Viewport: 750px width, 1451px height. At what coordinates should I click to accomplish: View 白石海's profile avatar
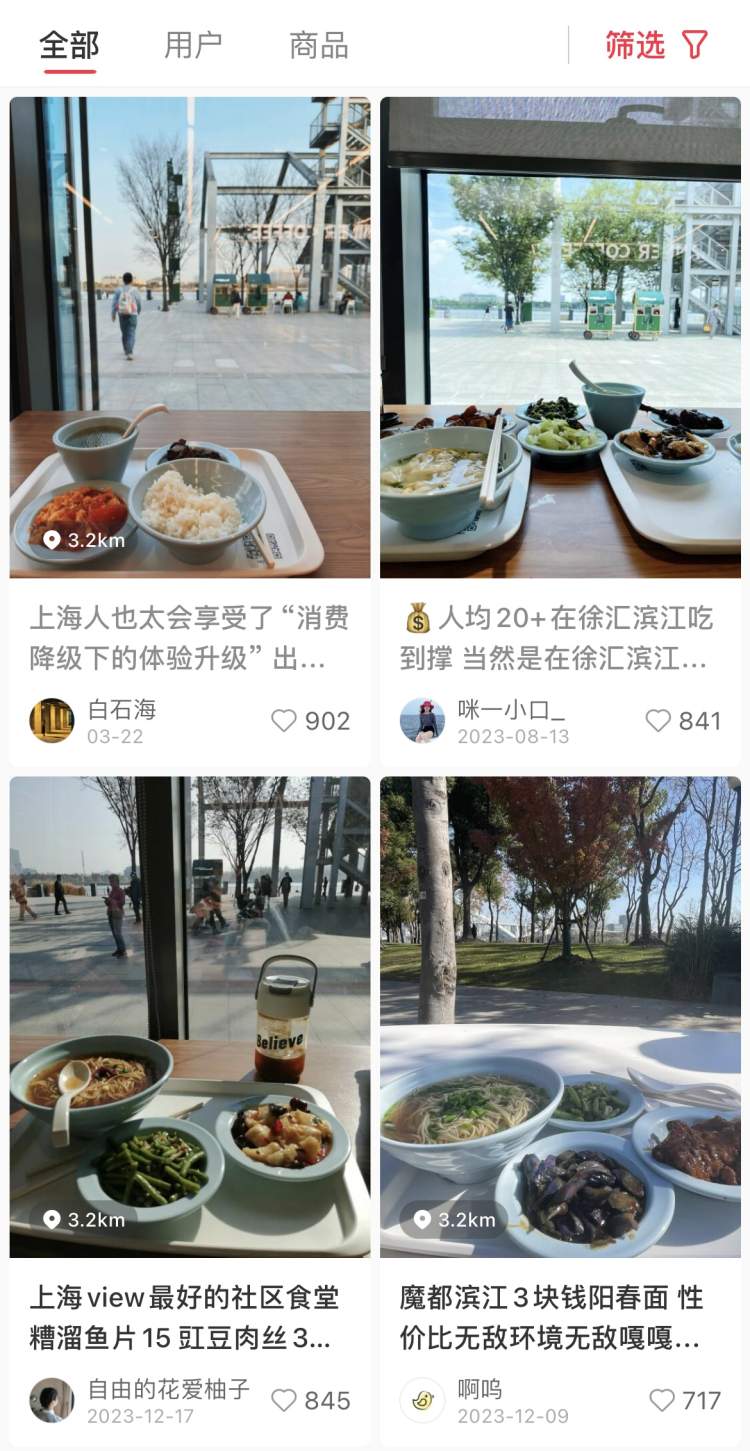(x=52, y=720)
